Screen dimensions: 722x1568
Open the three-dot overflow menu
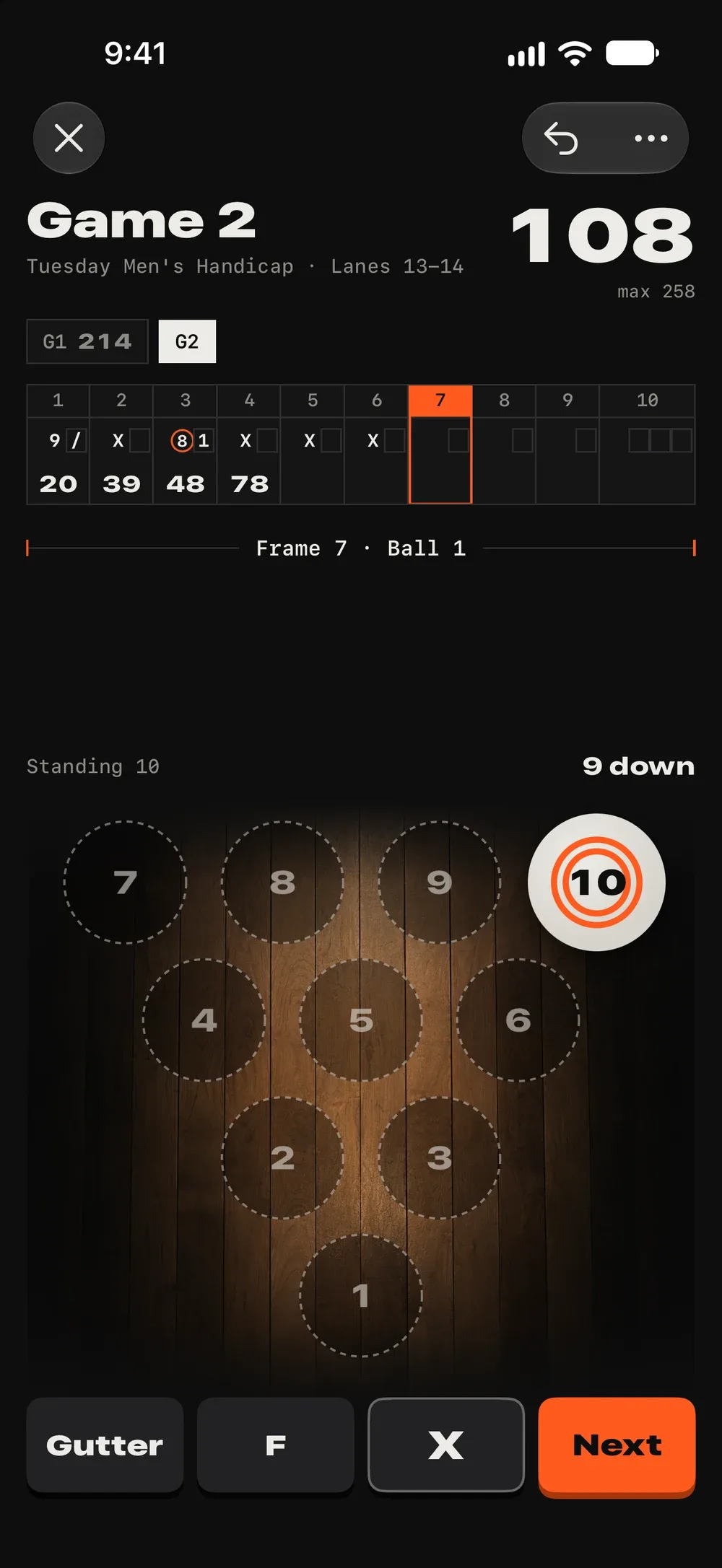pyautogui.click(x=651, y=138)
